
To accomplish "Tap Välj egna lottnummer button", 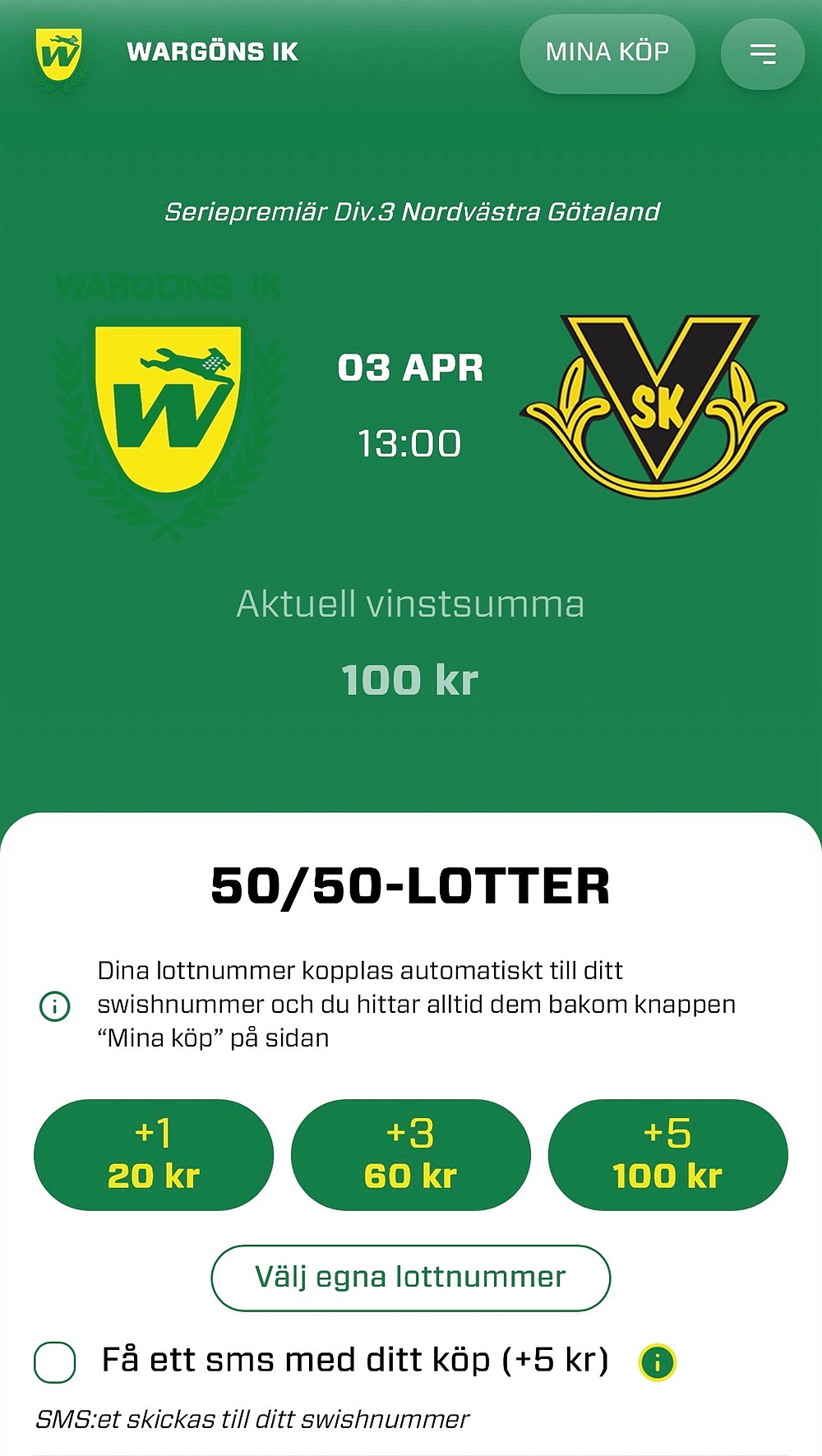I will (410, 1277).
